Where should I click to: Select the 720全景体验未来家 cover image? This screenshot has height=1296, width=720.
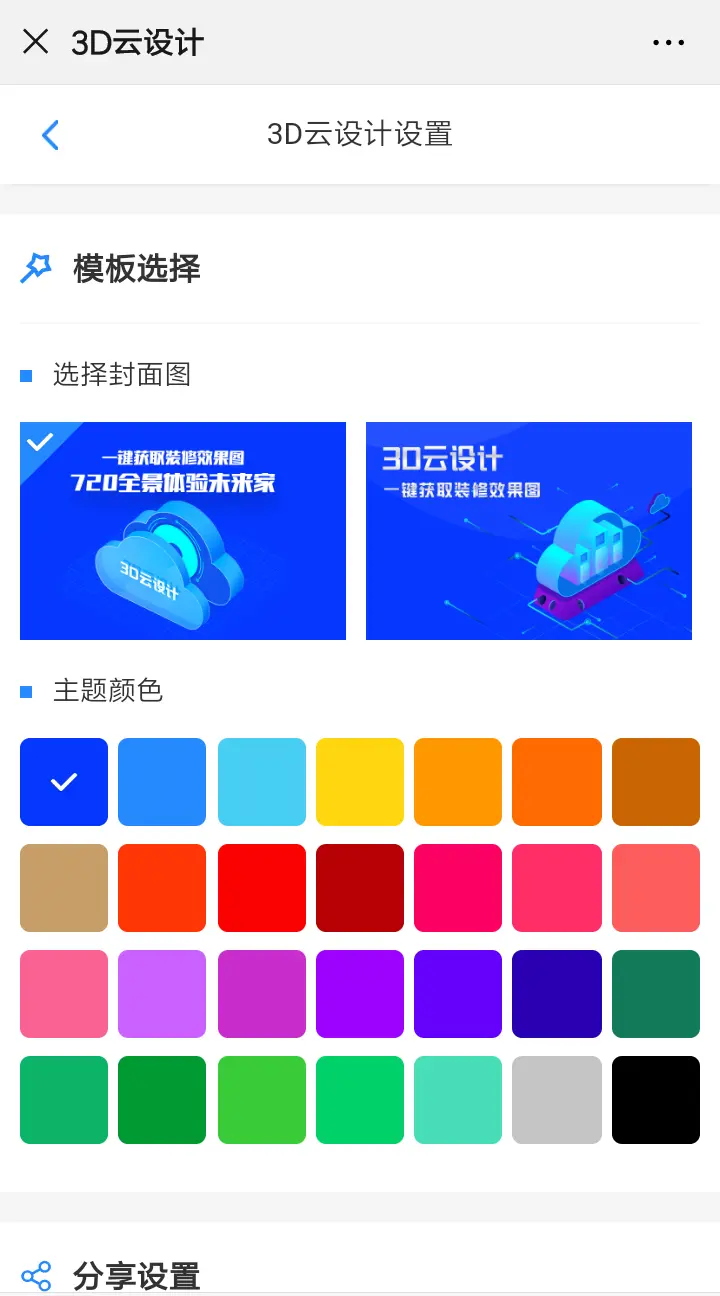[183, 531]
